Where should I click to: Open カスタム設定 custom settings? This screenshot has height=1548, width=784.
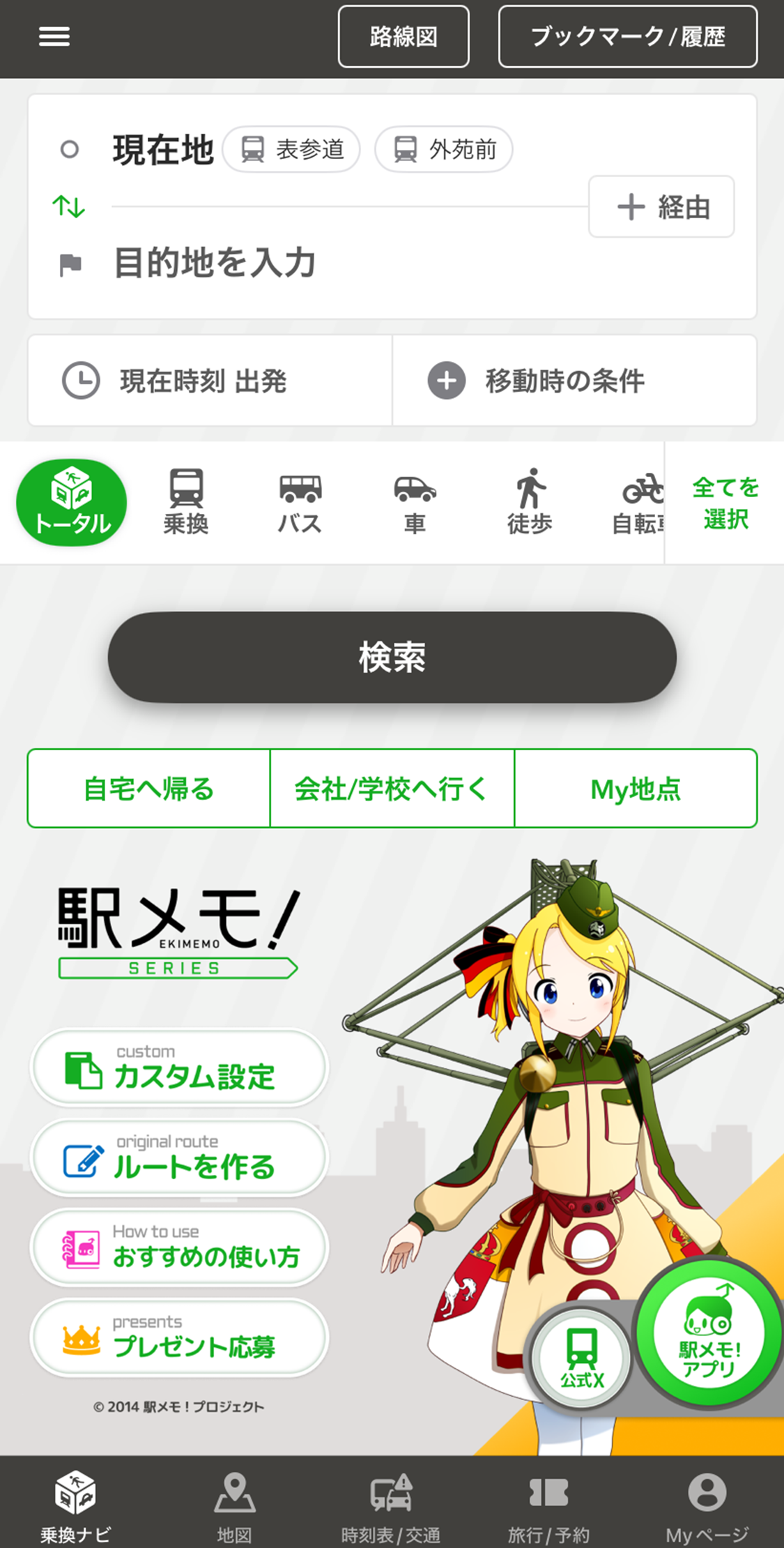pyautogui.click(x=179, y=1068)
